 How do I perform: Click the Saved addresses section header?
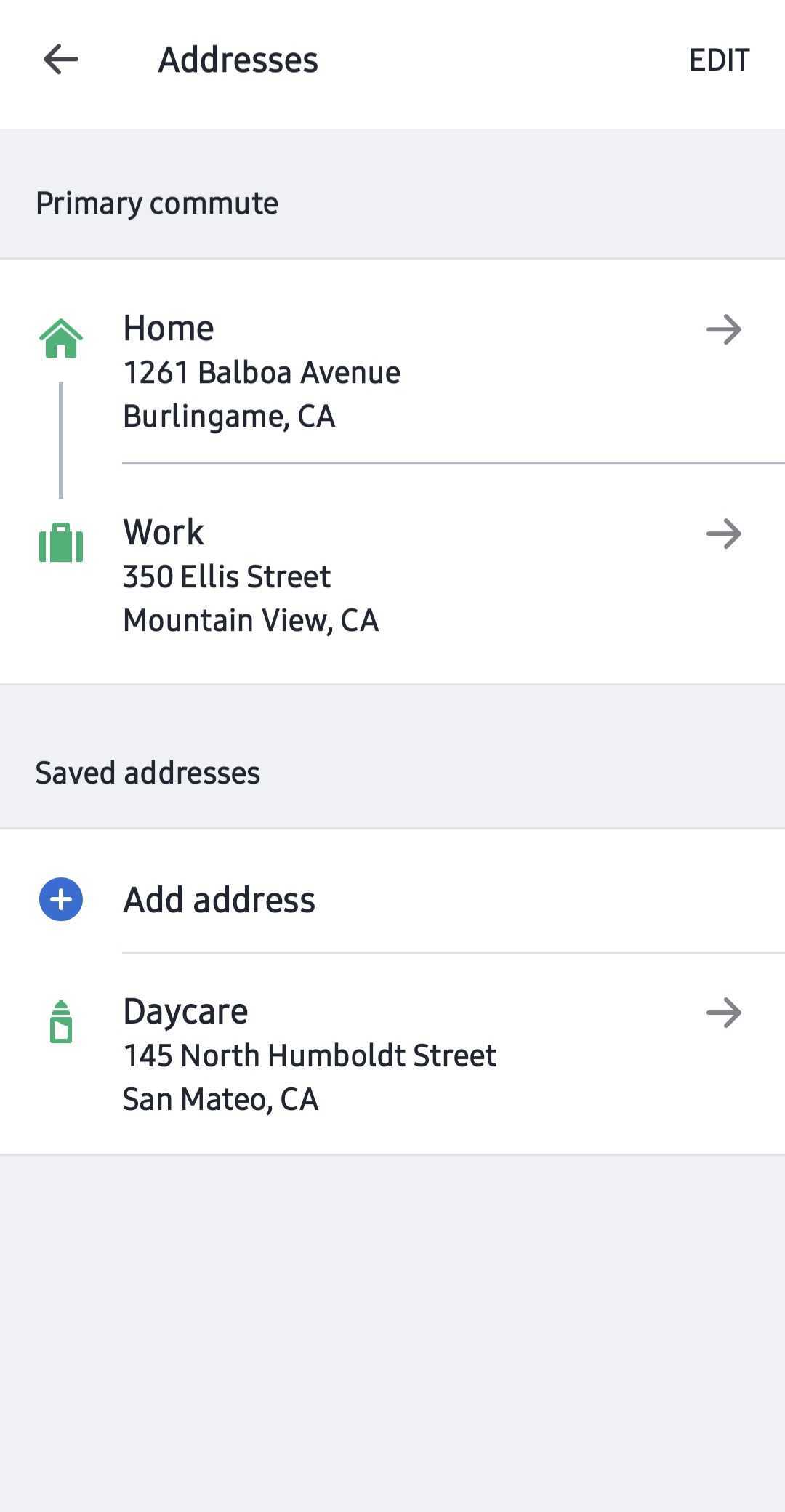(x=148, y=772)
